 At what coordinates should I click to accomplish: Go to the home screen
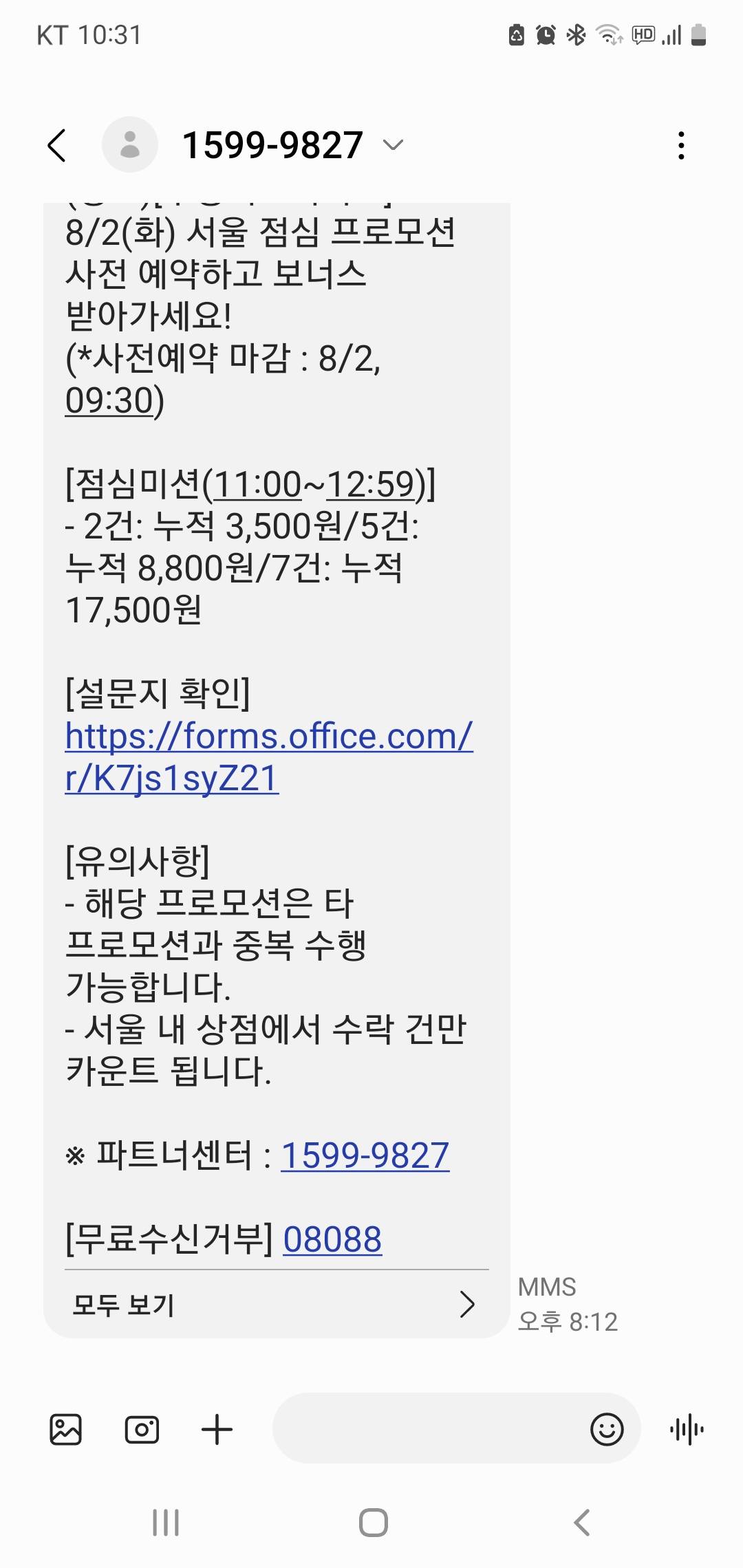point(373,1523)
